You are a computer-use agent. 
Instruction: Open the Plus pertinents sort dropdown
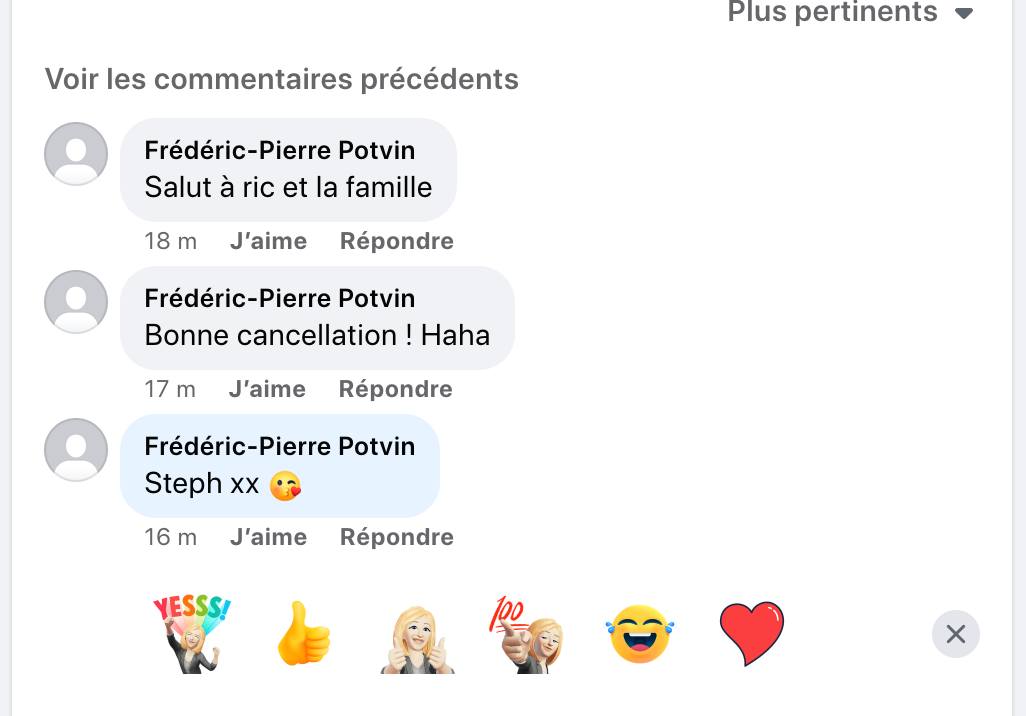point(850,13)
